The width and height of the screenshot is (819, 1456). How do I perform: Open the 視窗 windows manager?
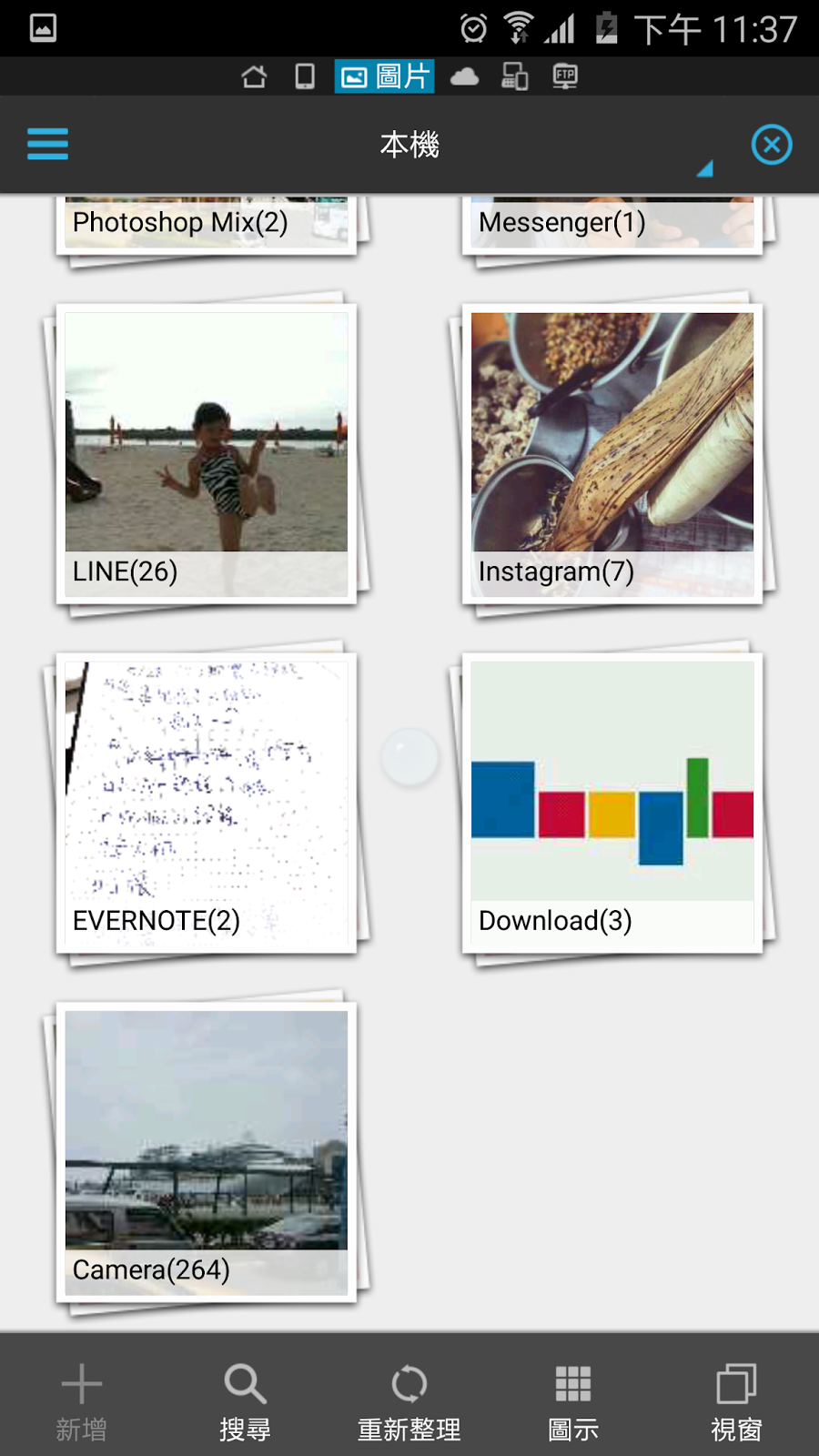[736, 1401]
